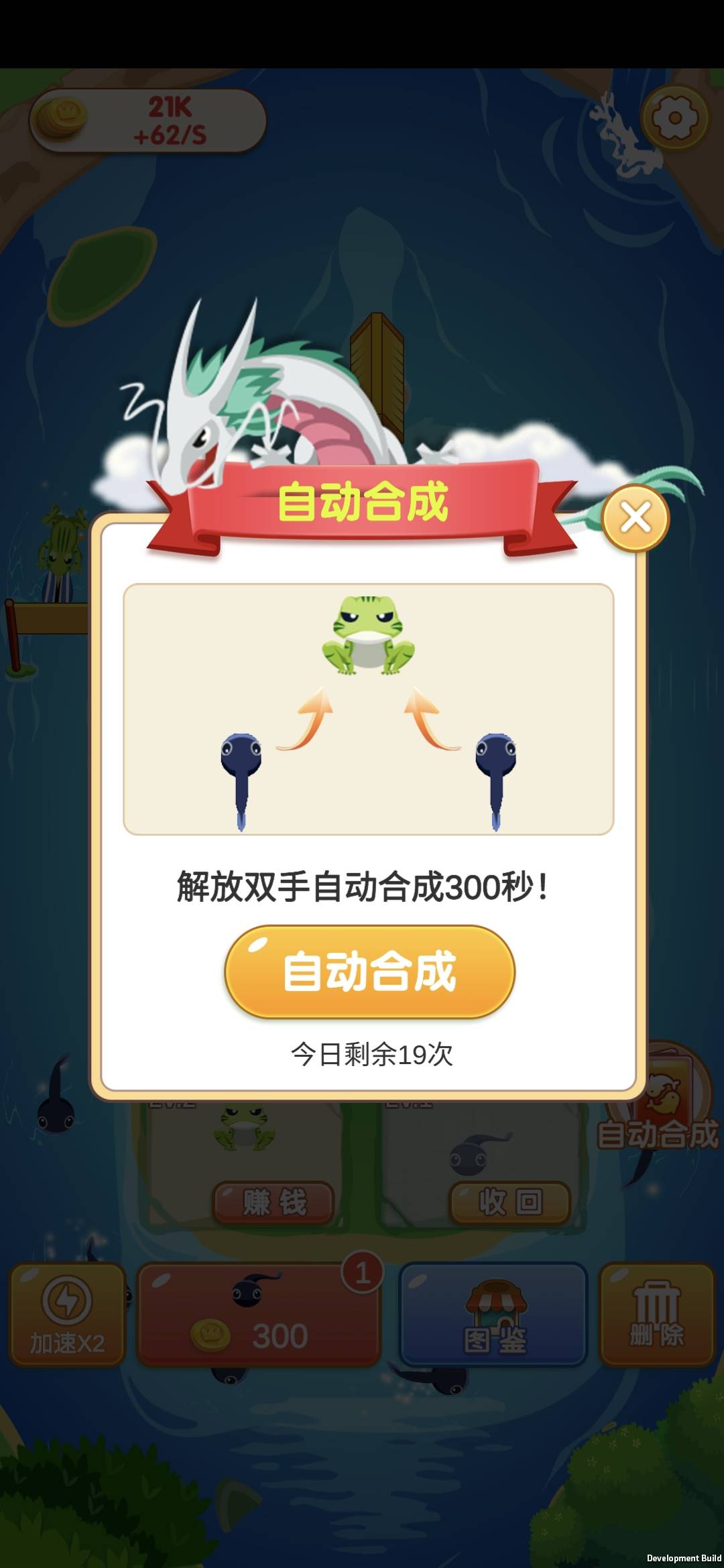
Task: Tap the 21K coin counter panel
Action: pos(151,119)
